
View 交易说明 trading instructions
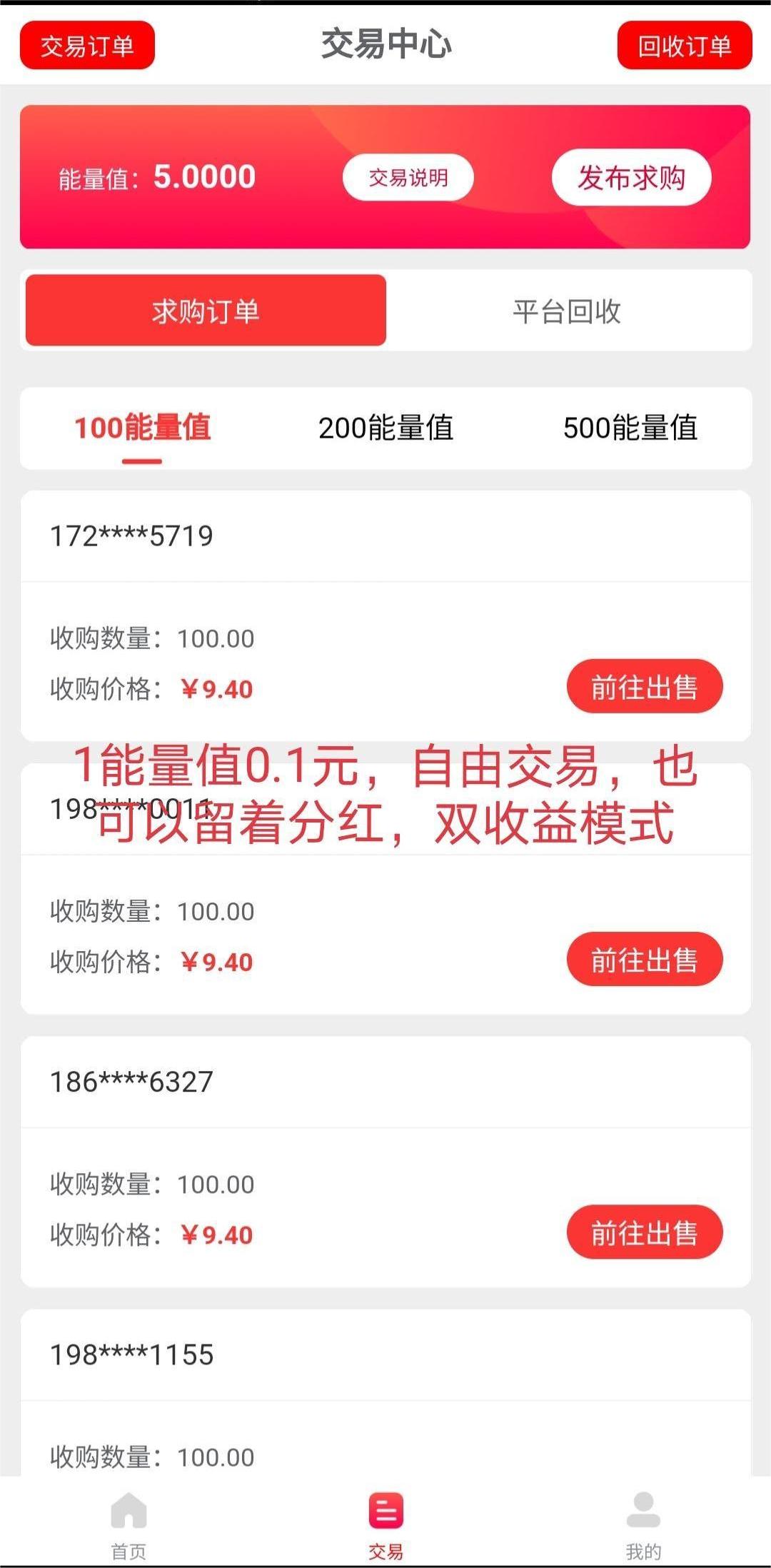coord(408,178)
